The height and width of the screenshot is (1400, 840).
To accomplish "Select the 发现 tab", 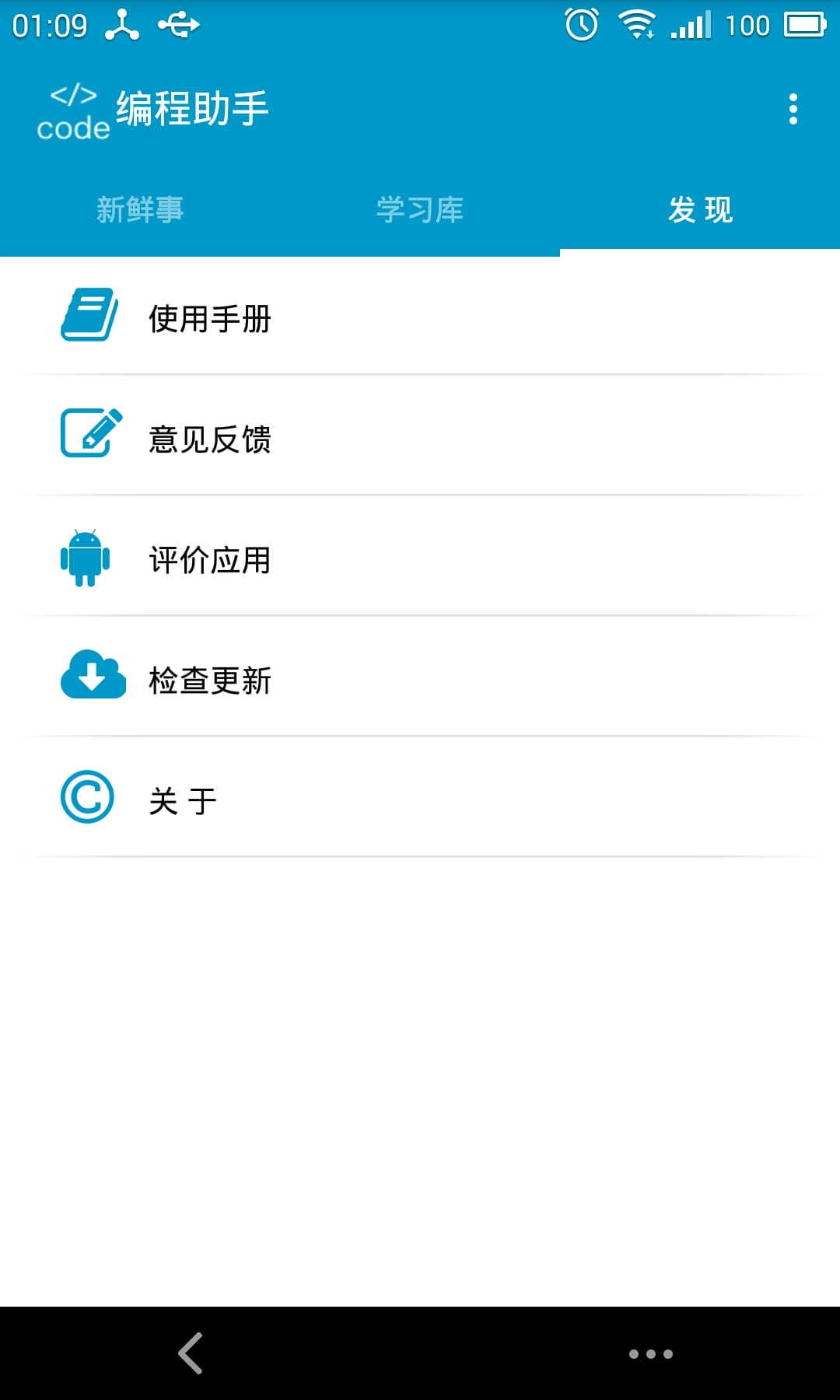I will click(700, 209).
